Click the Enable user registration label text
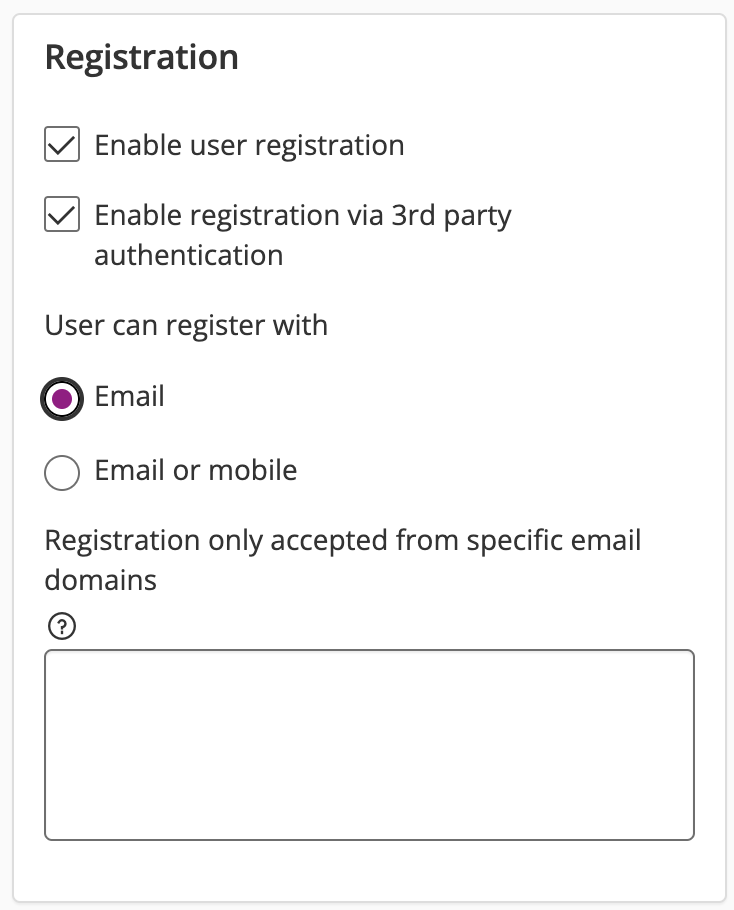 coord(248,145)
